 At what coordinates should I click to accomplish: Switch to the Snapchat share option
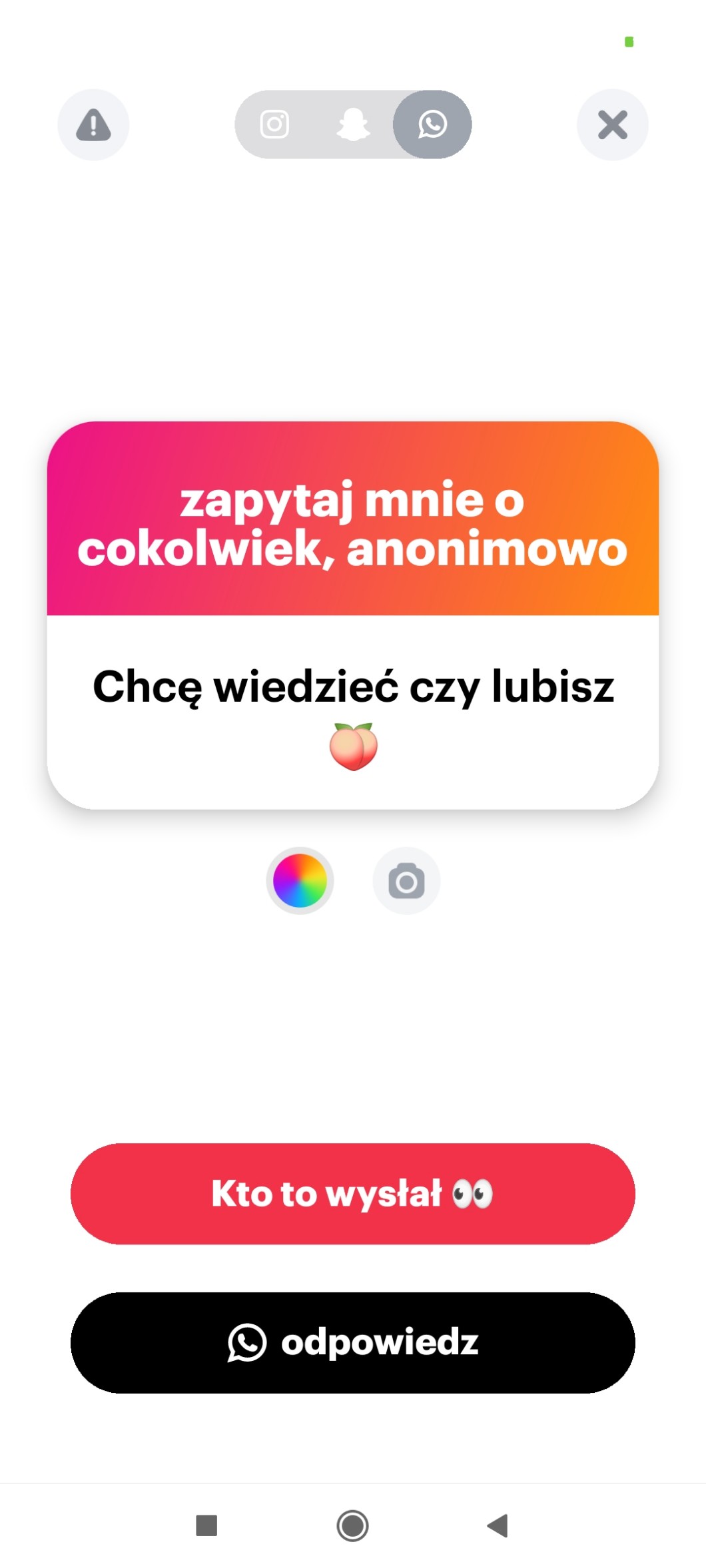[x=353, y=125]
